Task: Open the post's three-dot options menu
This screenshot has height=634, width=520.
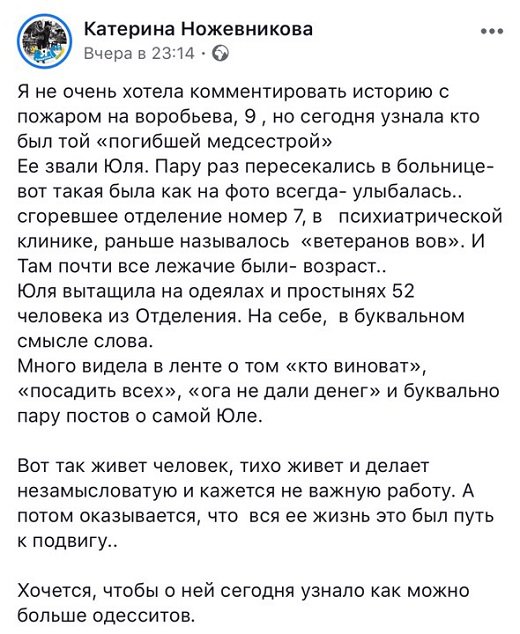Action: tap(492, 31)
